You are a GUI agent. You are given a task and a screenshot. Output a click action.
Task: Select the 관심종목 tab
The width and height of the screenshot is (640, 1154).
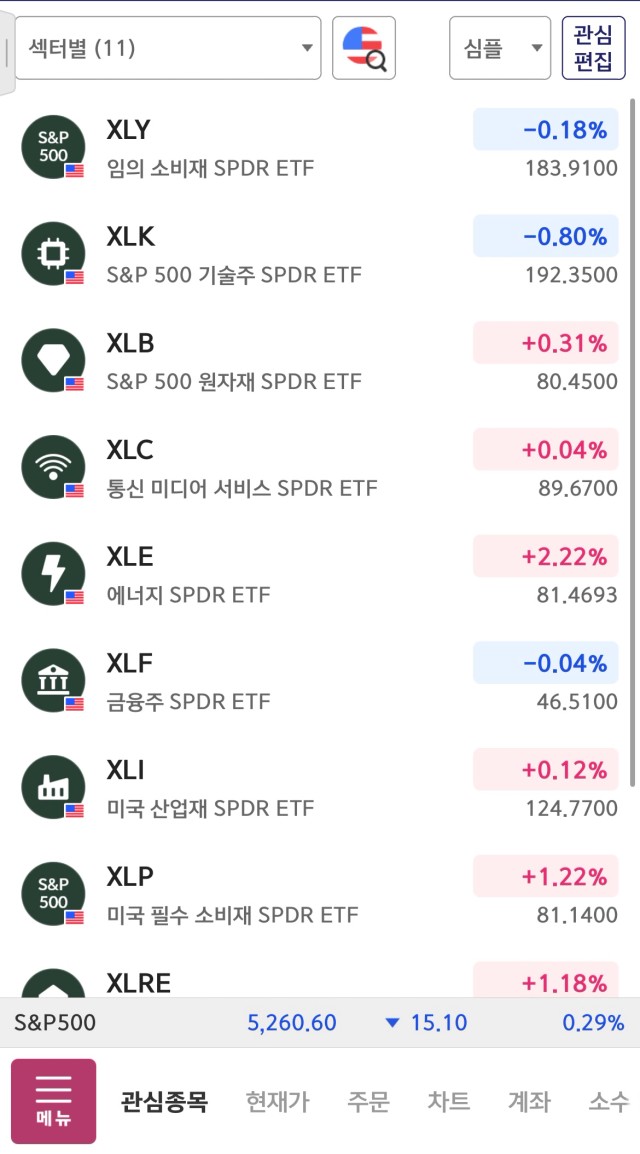point(164,1102)
